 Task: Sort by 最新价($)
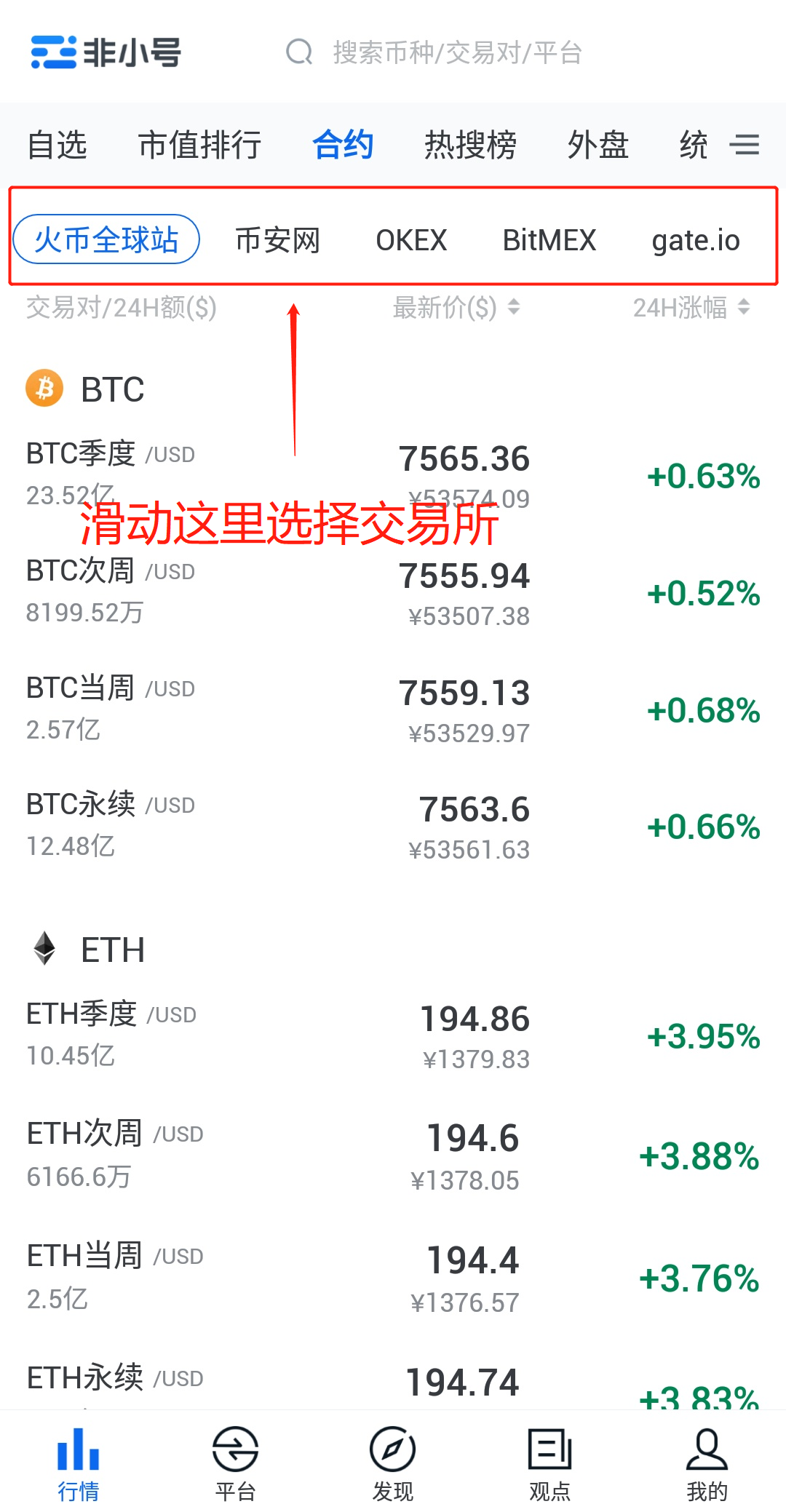pyautogui.click(x=456, y=307)
